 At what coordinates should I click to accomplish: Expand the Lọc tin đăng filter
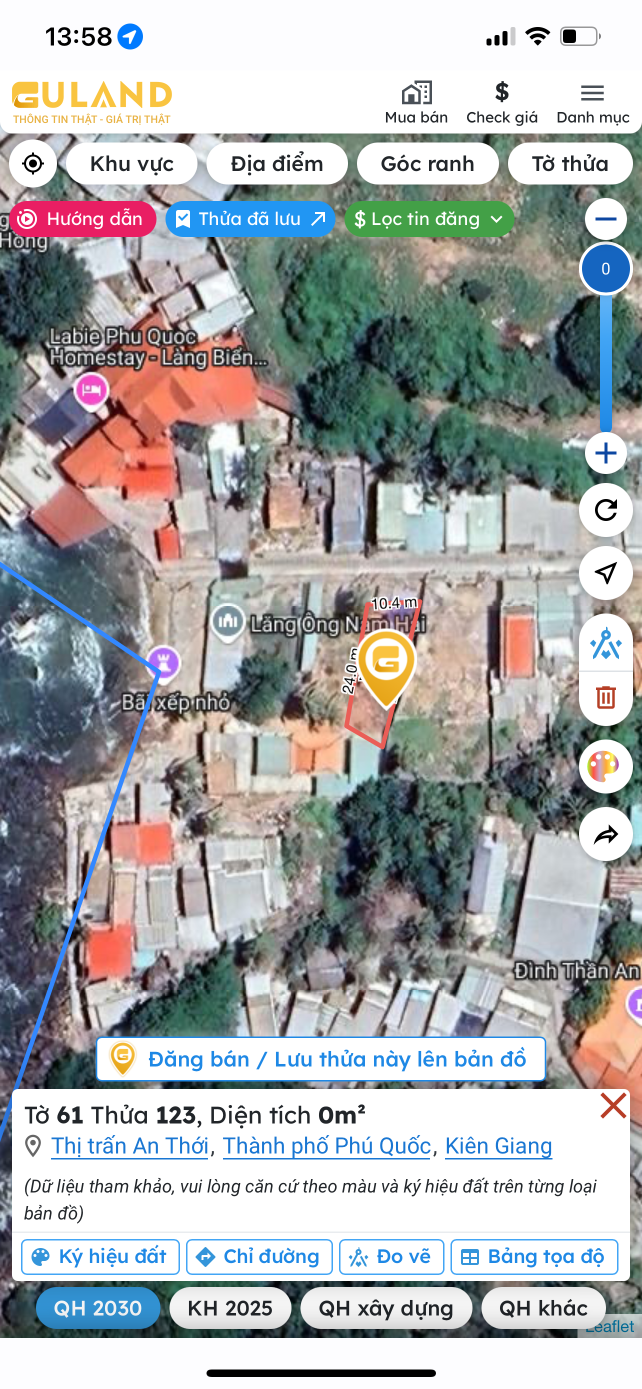pyautogui.click(x=429, y=219)
